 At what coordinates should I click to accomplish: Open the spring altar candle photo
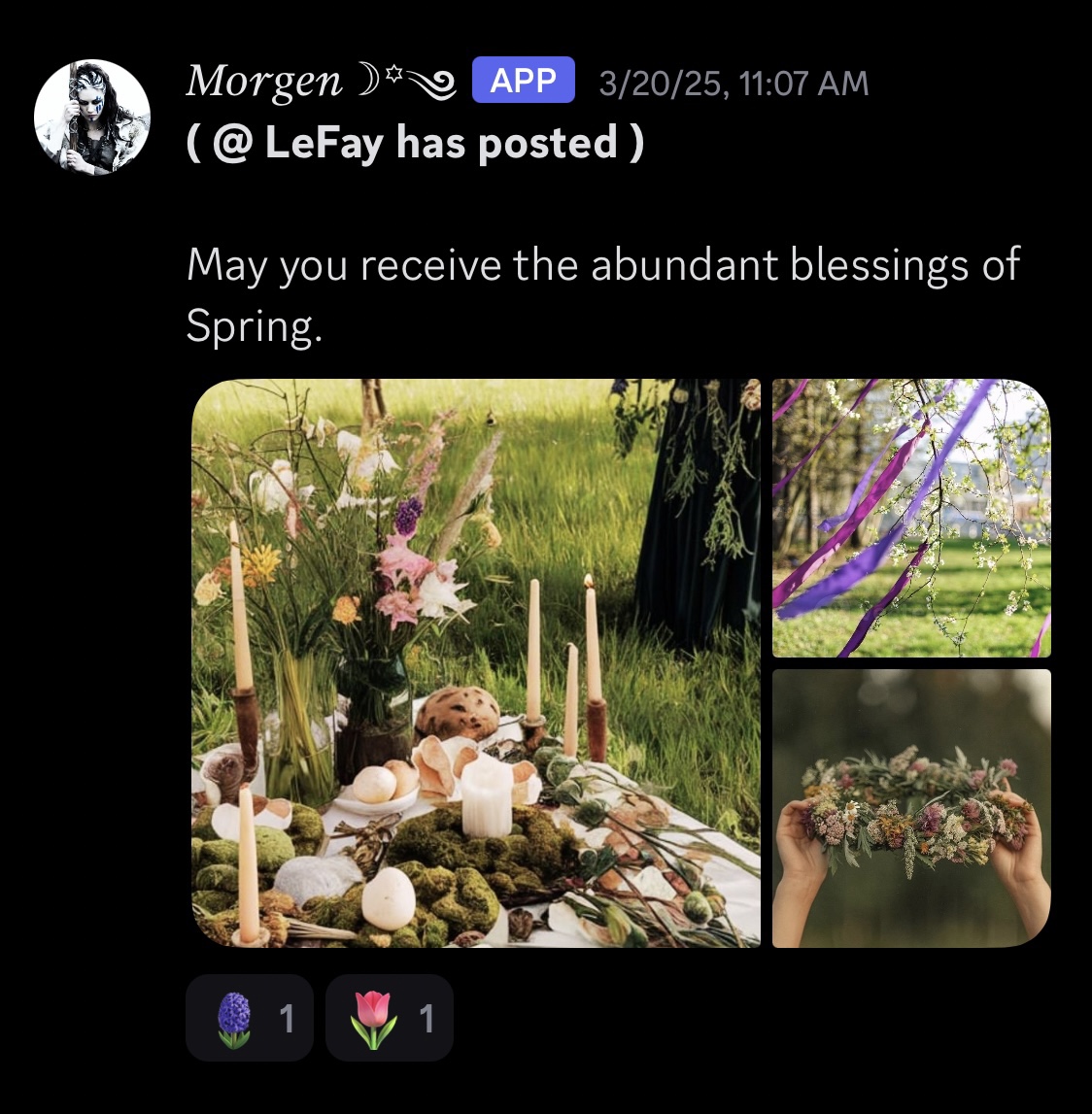pos(476,662)
